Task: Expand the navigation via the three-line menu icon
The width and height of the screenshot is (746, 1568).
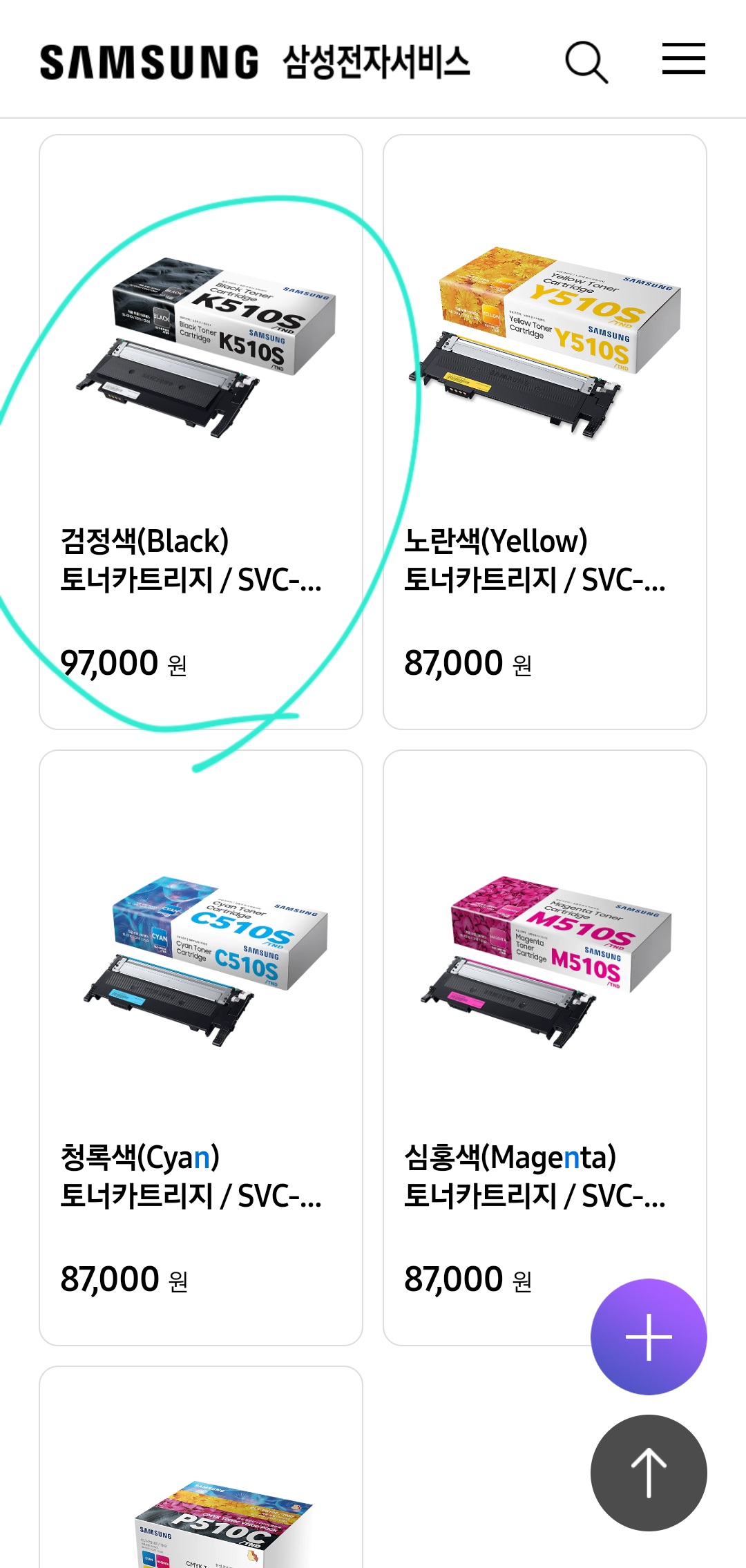Action: point(683,61)
